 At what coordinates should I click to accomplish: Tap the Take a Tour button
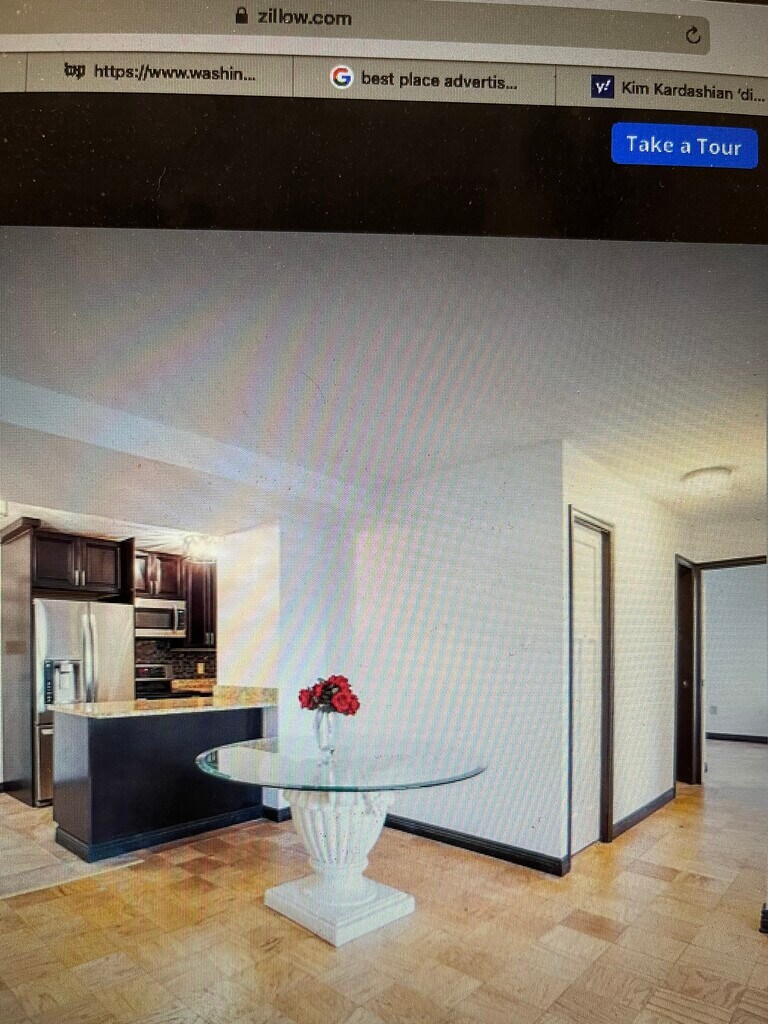pyautogui.click(x=684, y=146)
